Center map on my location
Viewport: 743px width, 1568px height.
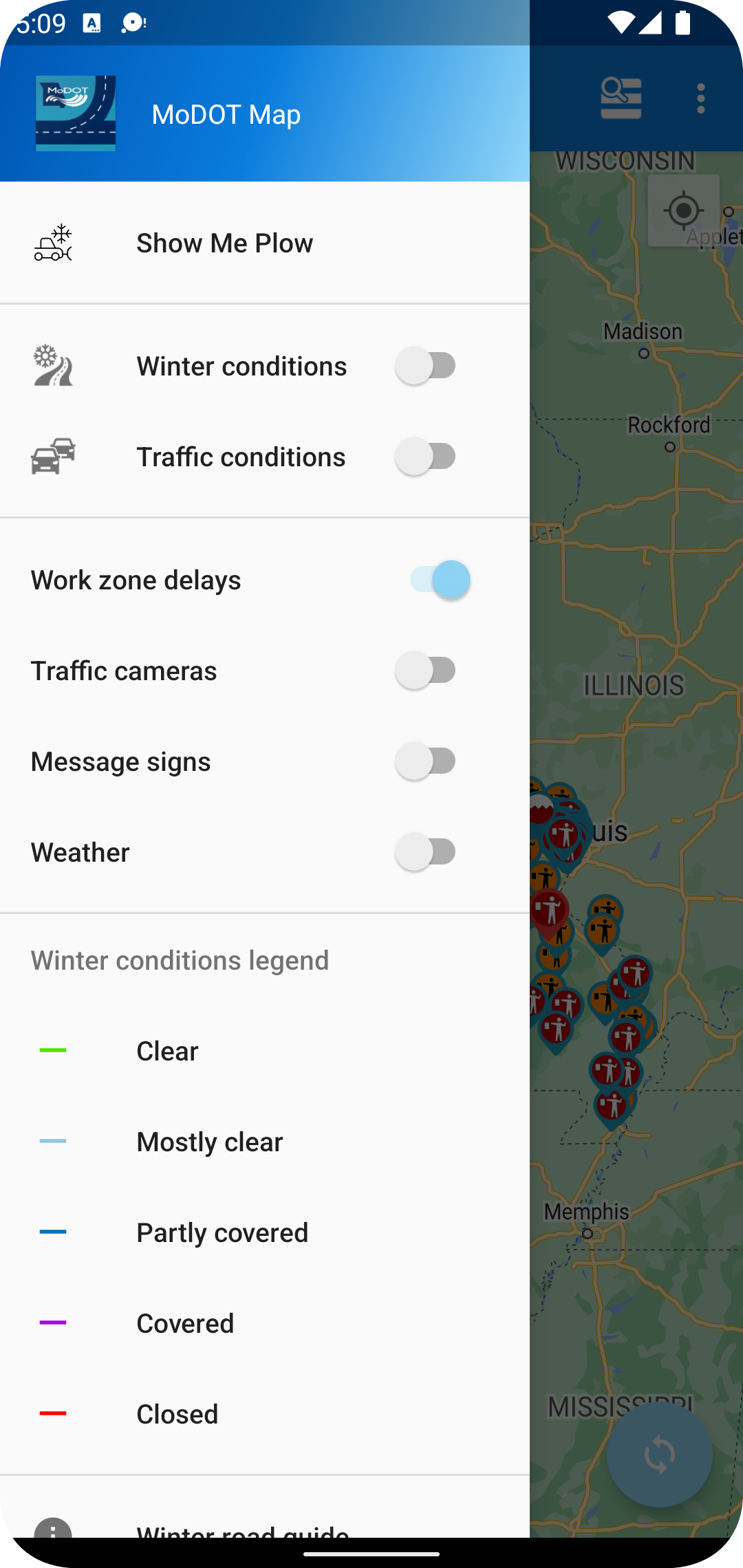(684, 210)
